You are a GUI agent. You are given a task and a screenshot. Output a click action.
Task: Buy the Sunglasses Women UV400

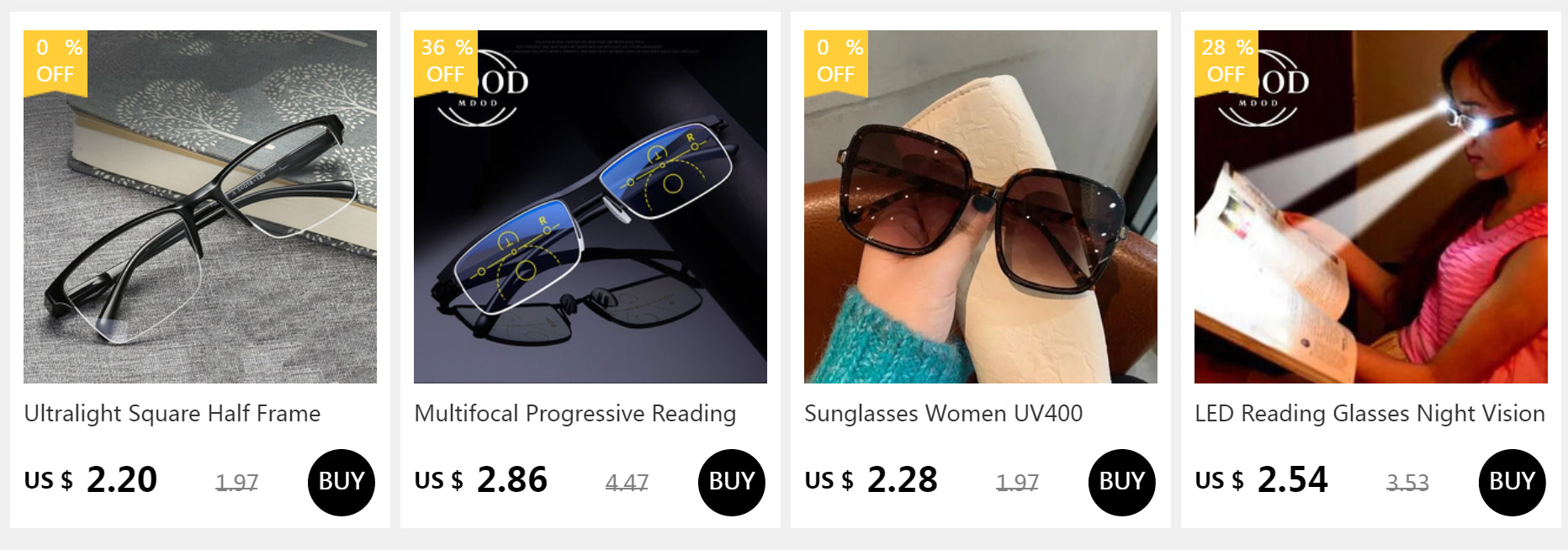click(x=1121, y=482)
